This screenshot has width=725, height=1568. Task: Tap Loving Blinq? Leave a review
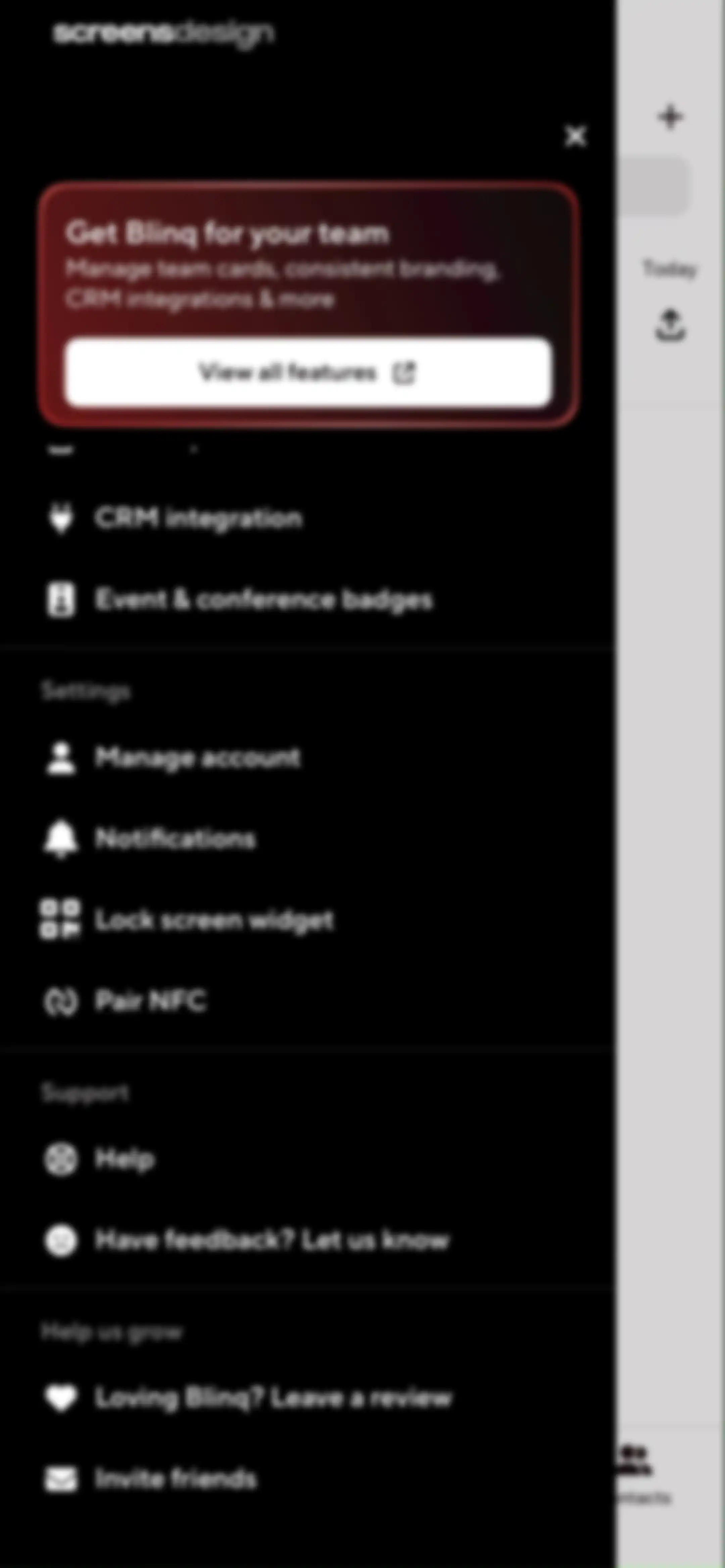coord(307,1397)
